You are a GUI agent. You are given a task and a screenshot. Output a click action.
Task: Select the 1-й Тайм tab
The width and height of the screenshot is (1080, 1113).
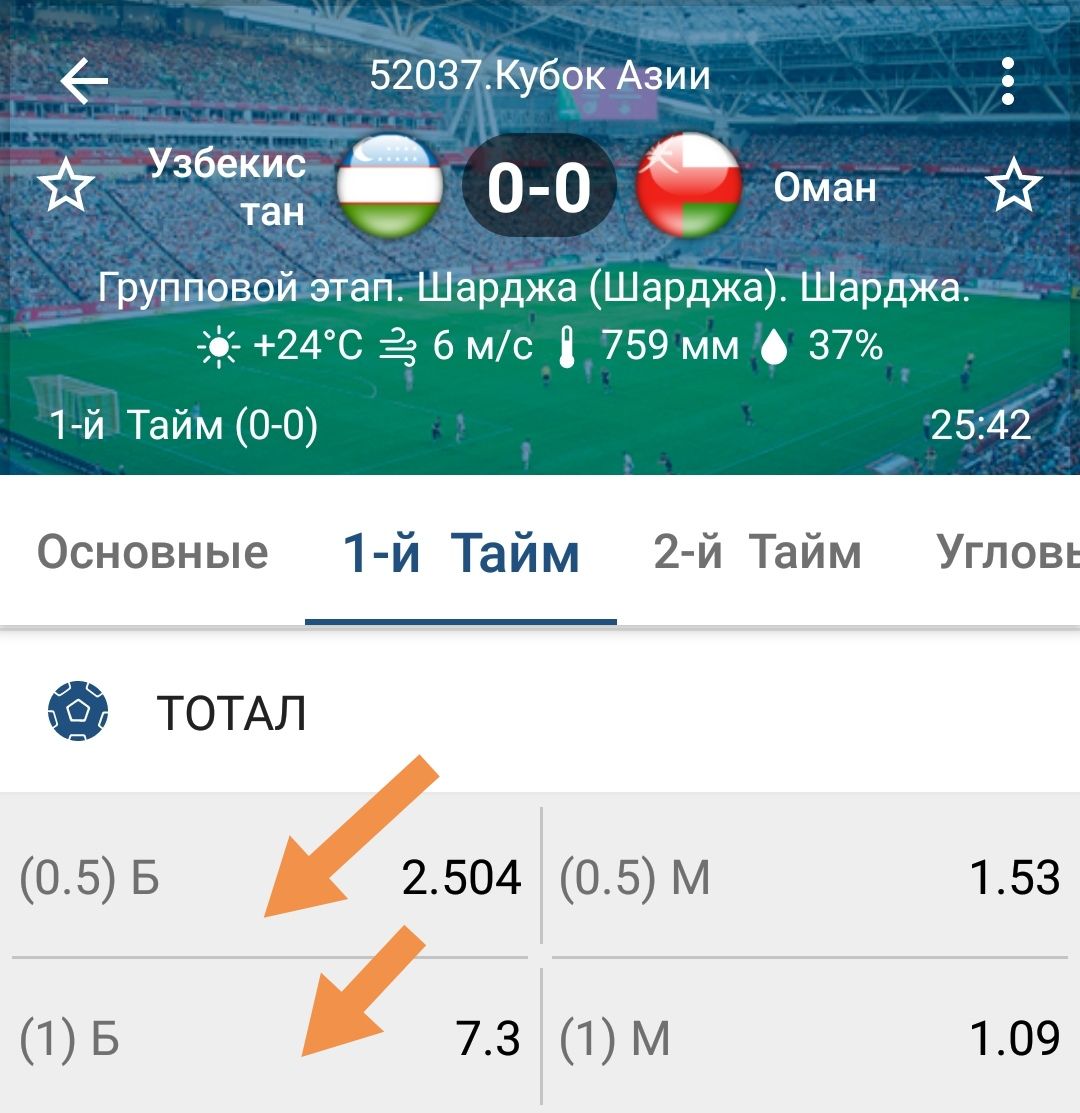click(461, 552)
